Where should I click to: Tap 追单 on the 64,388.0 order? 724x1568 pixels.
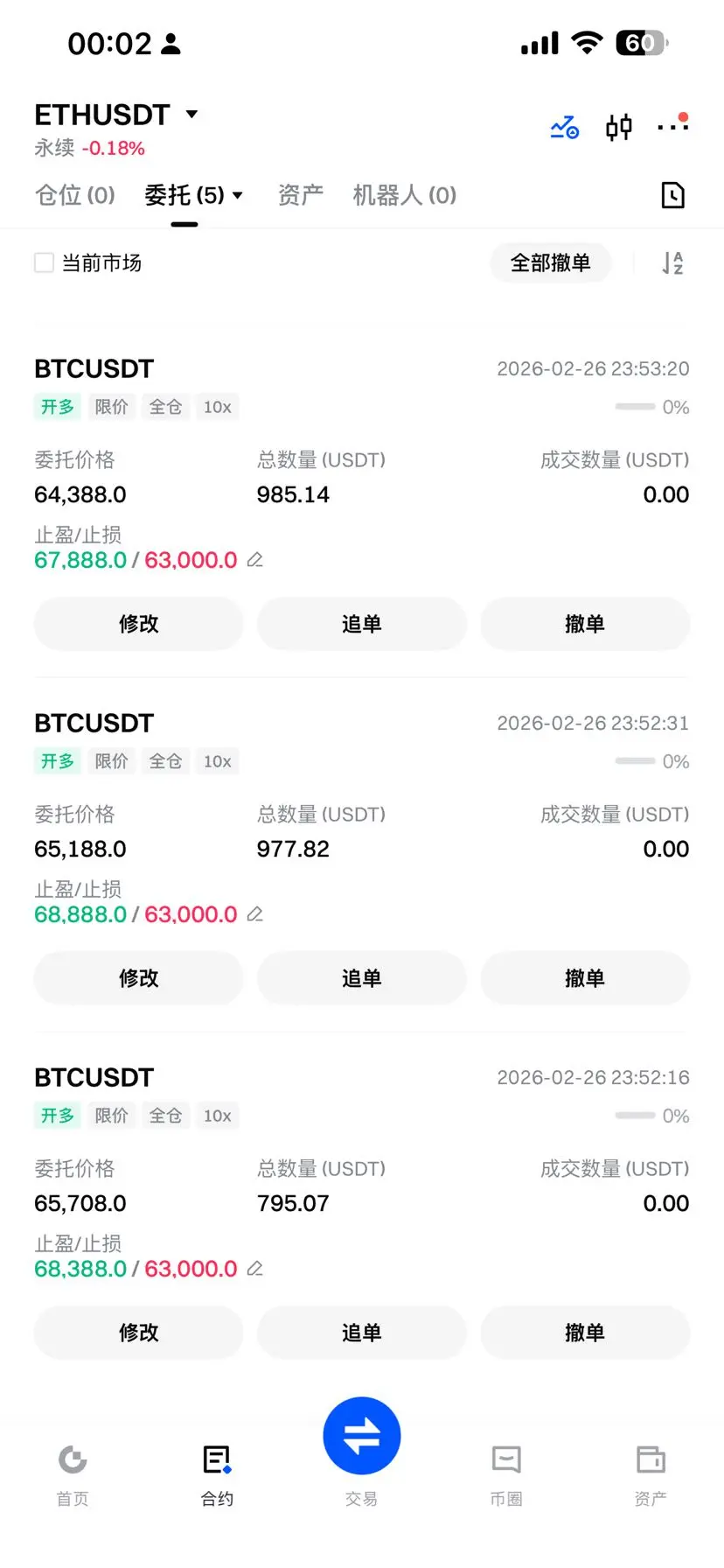(x=361, y=624)
